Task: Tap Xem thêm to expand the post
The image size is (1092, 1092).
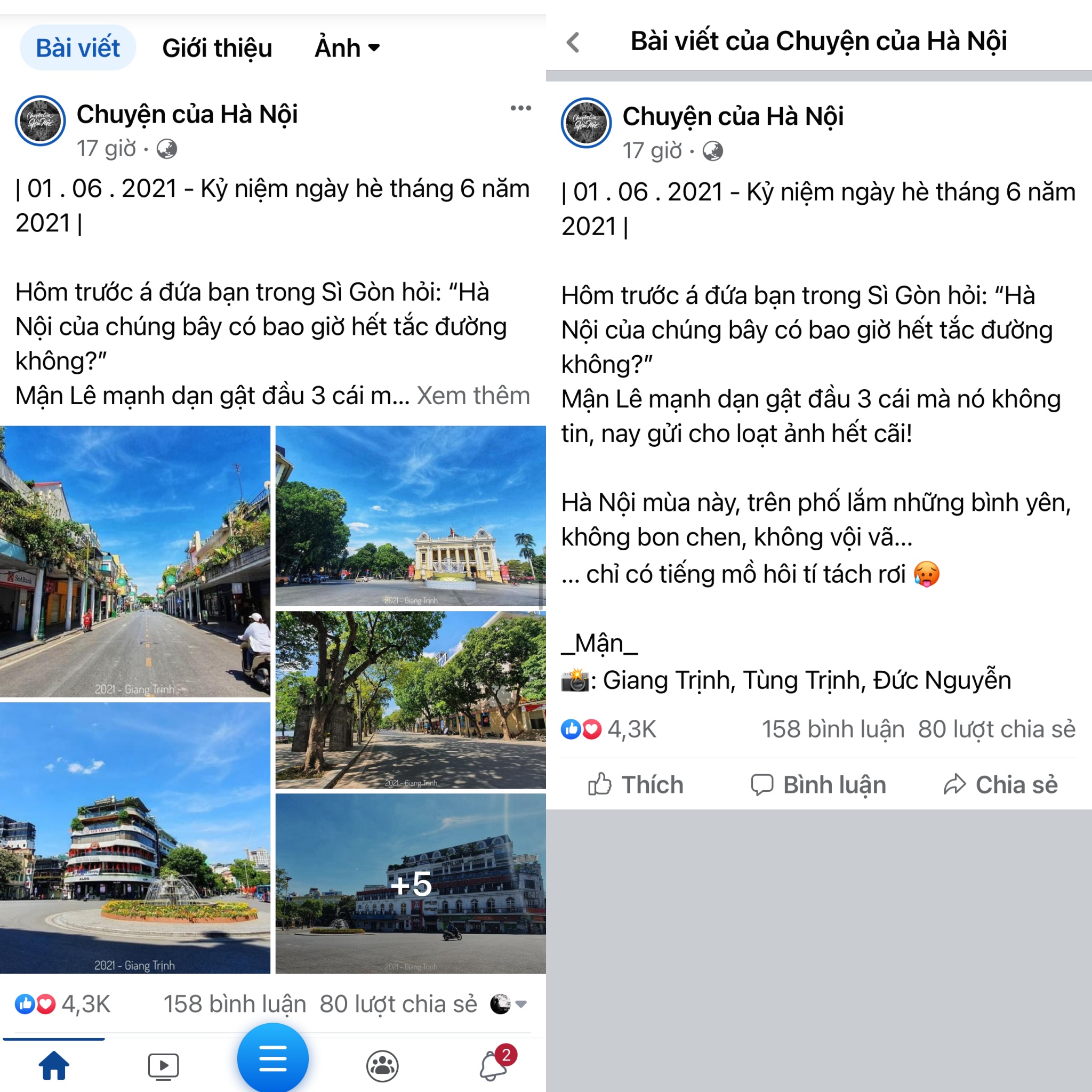Action: (473, 396)
